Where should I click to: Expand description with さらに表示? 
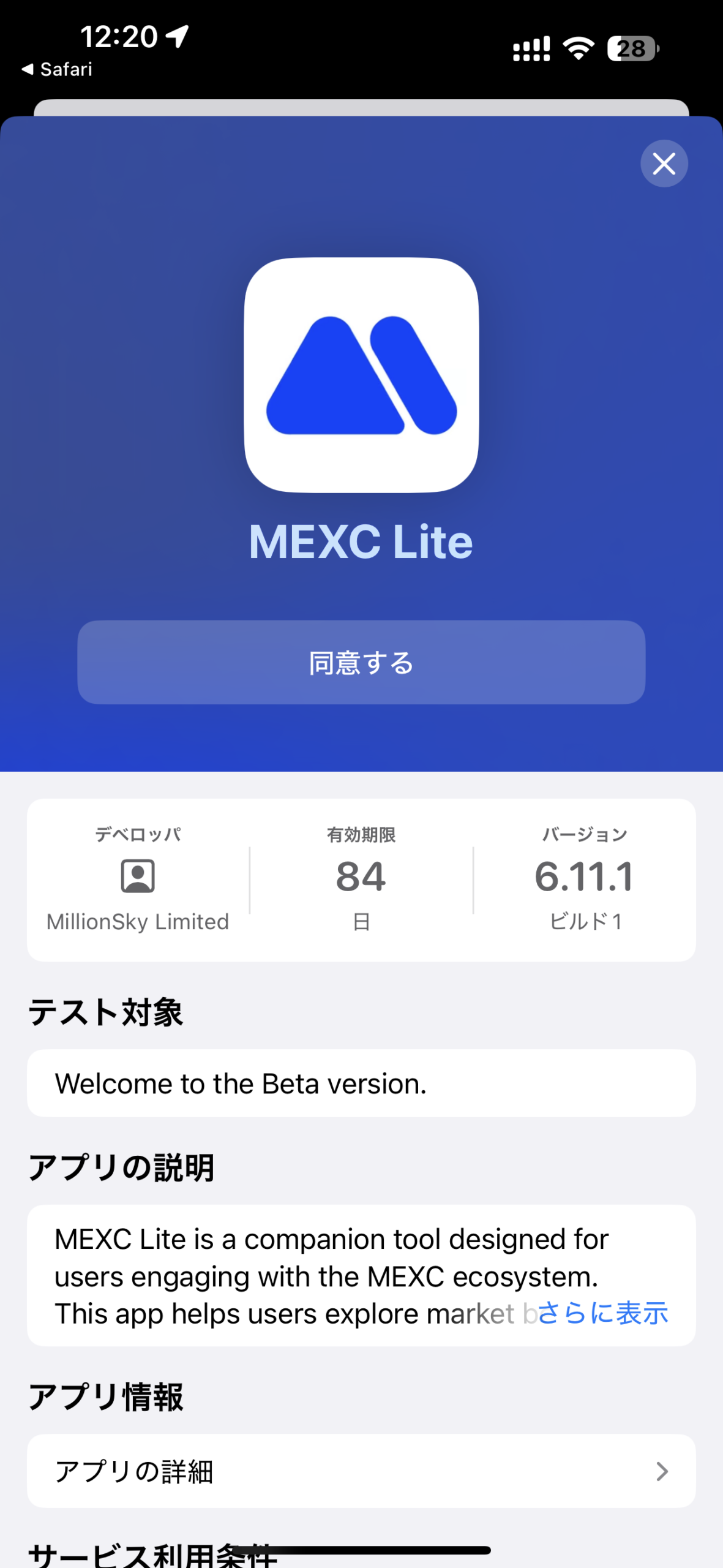click(602, 1313)
